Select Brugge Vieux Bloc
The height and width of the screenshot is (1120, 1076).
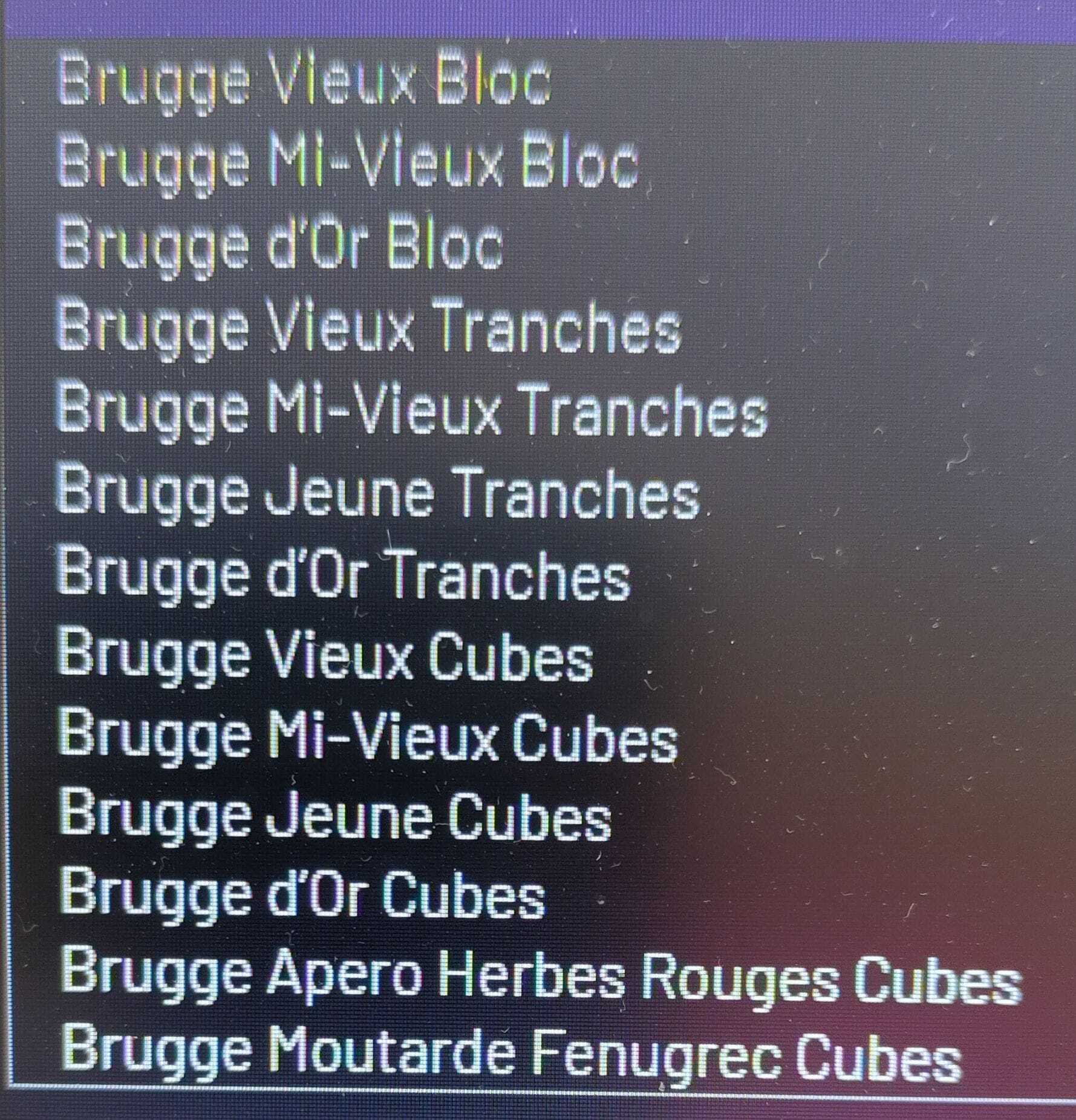[304, 80]
